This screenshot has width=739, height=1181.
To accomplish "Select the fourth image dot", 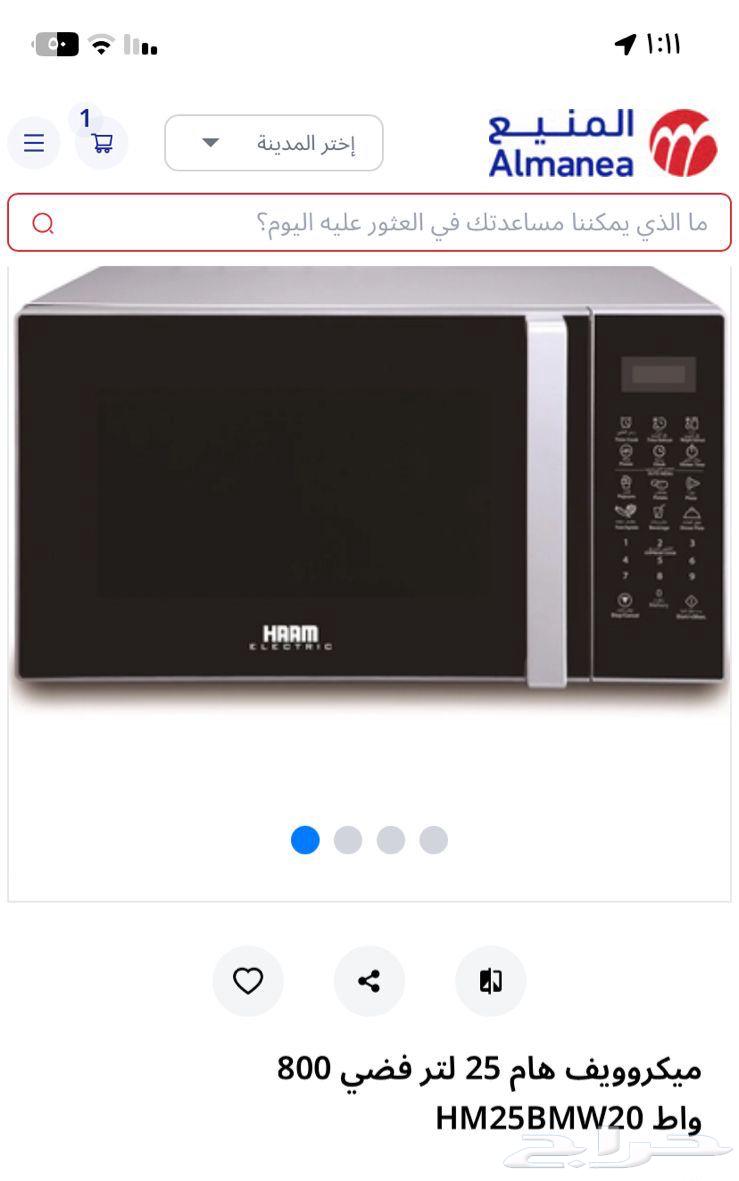I will click(434, 840).
